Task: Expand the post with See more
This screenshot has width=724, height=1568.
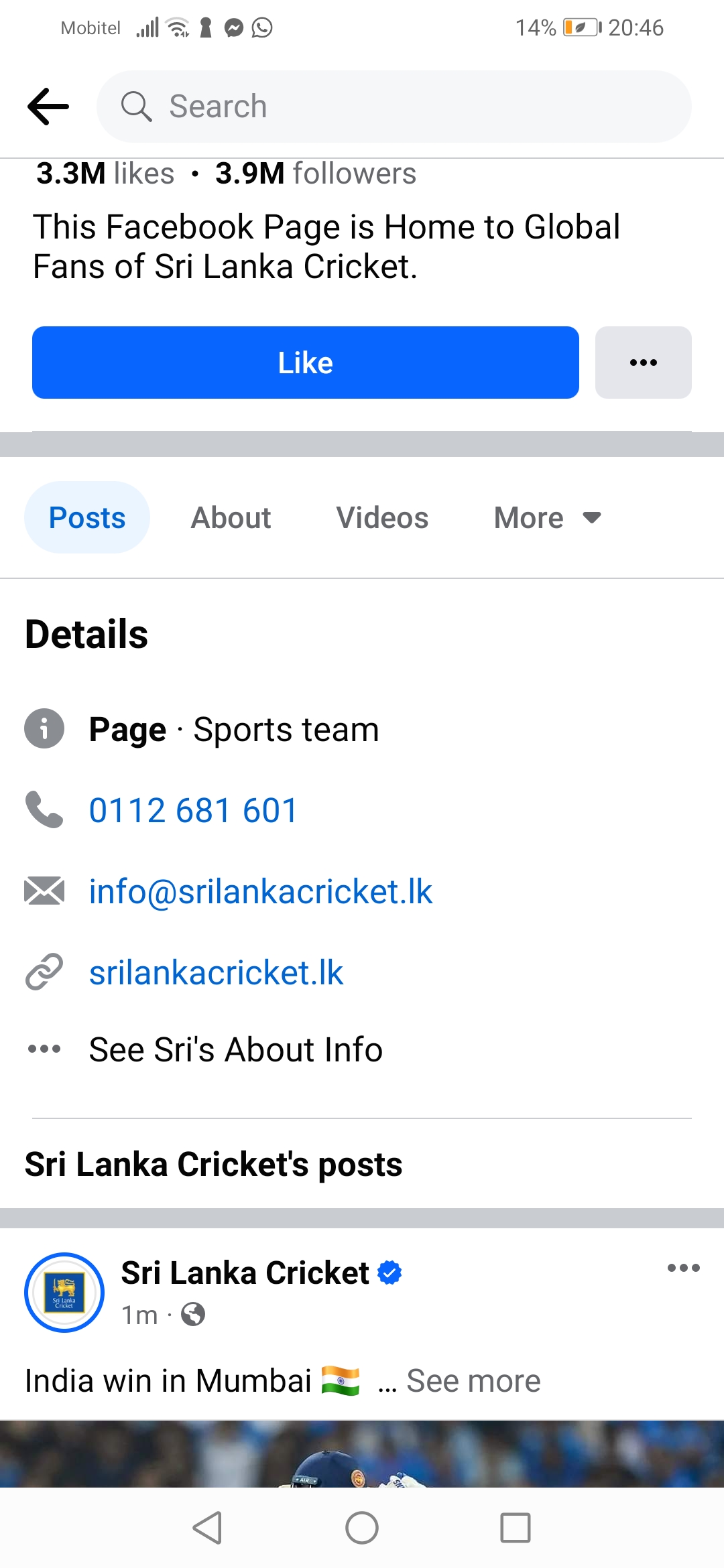Action: click(x=473, y=1381)
